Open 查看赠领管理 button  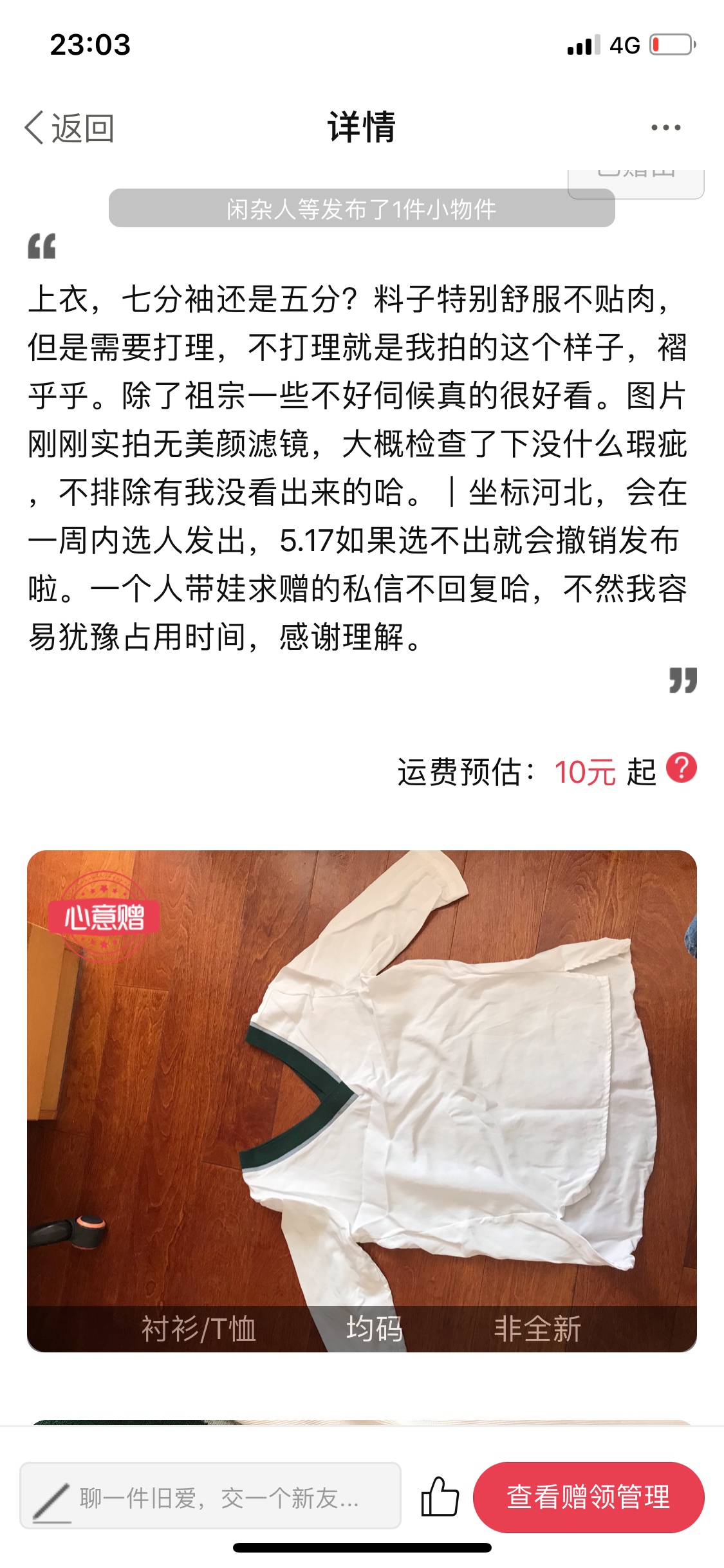pos(588,1497)
